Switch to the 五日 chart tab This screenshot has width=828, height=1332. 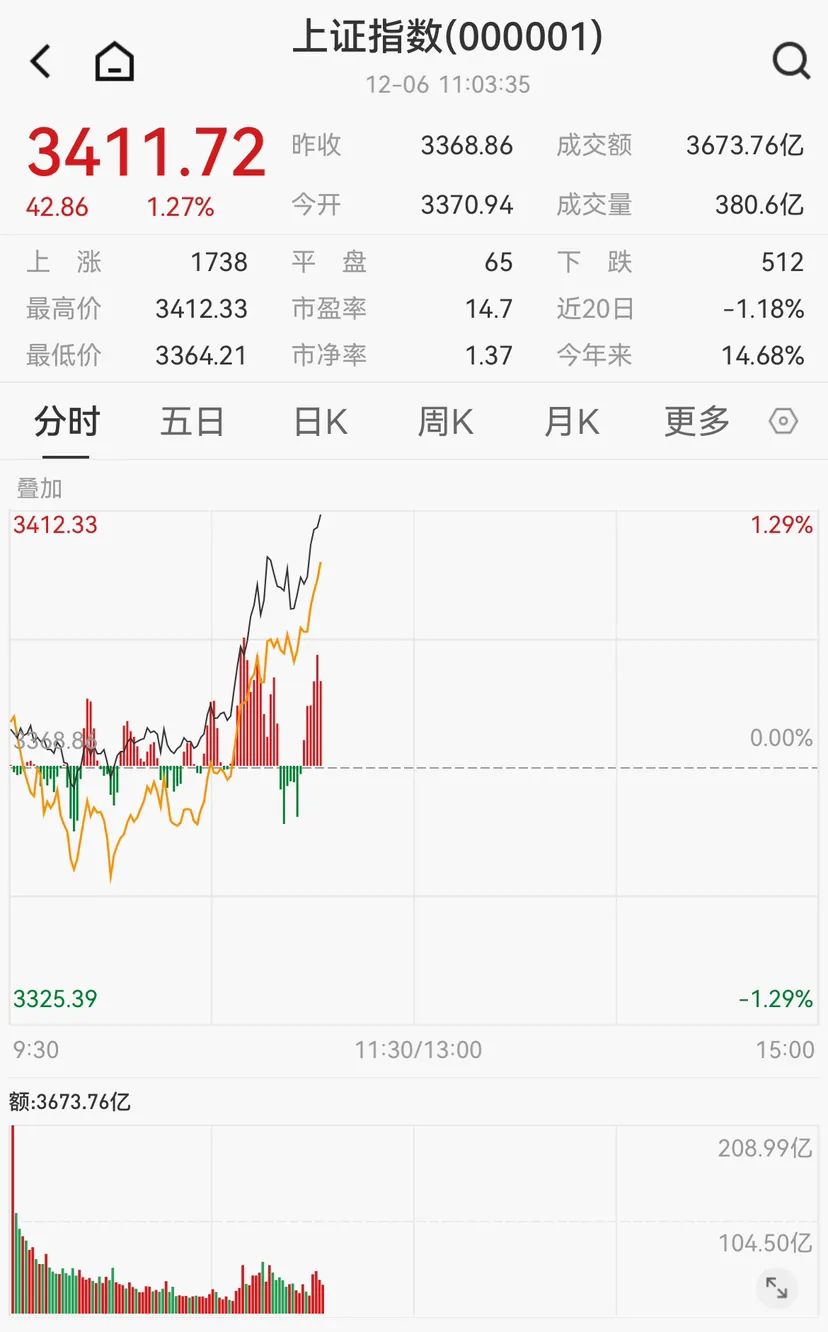click(192, 422)
